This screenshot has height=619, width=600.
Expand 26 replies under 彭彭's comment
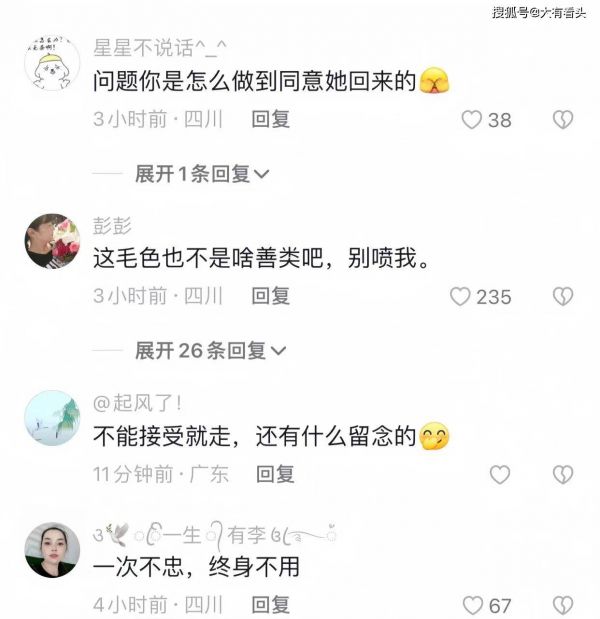[x=210, y=351]
